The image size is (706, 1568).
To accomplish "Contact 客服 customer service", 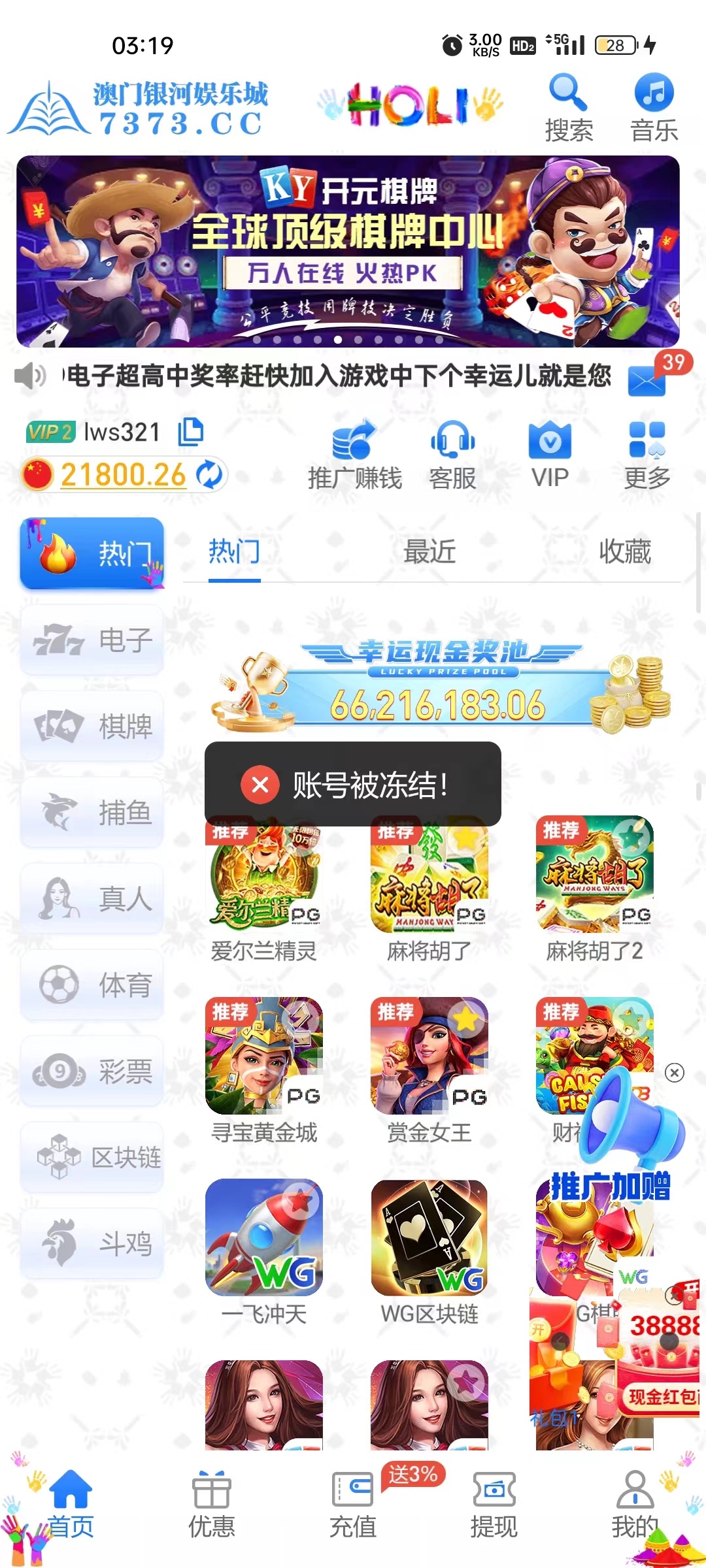I will (x=452, y=455).
